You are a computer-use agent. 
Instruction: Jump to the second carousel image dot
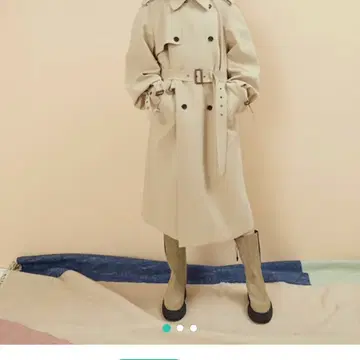pyautogui.click(x=180, y=328)
